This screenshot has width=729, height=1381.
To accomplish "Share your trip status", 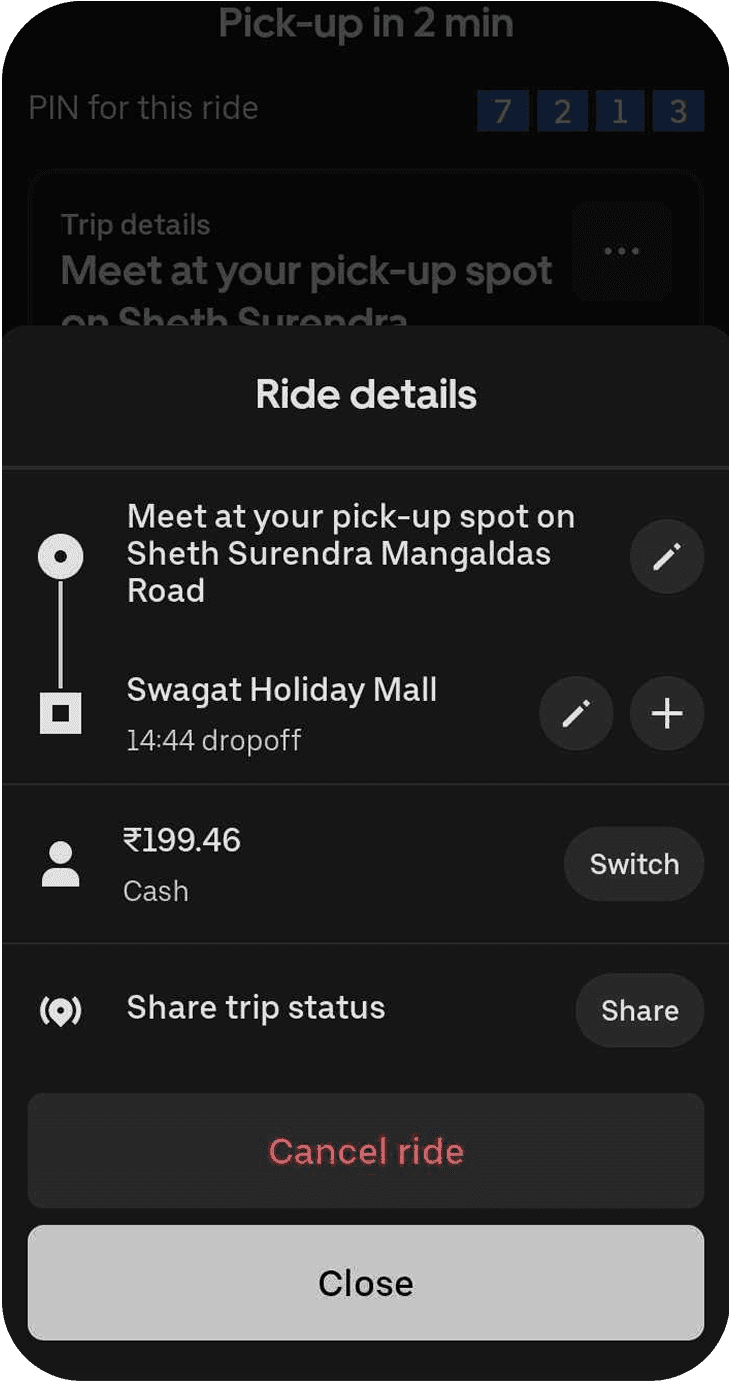I will [x=639, y=1010].
